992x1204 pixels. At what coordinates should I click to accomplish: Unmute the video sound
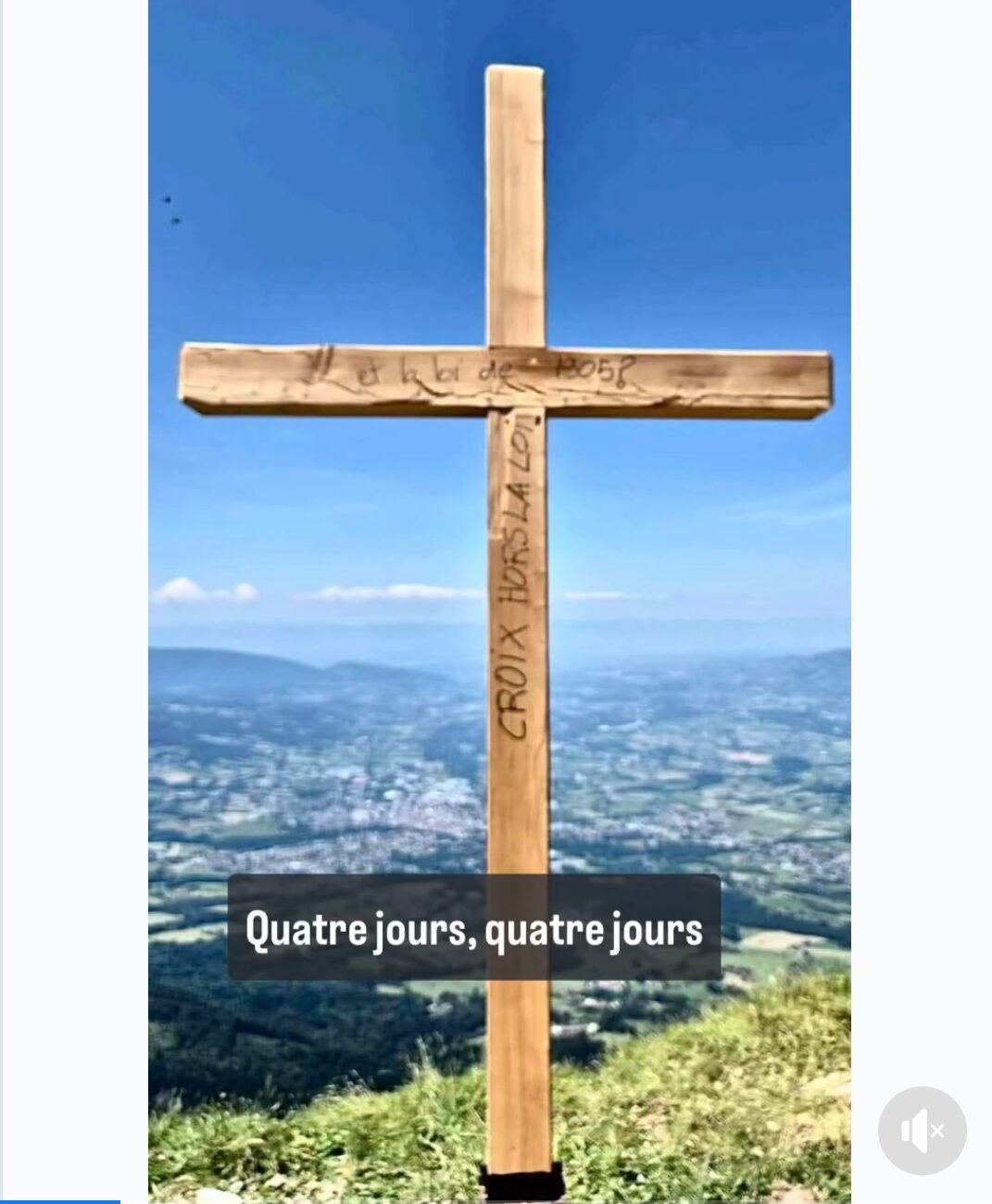click(922, 1131)
